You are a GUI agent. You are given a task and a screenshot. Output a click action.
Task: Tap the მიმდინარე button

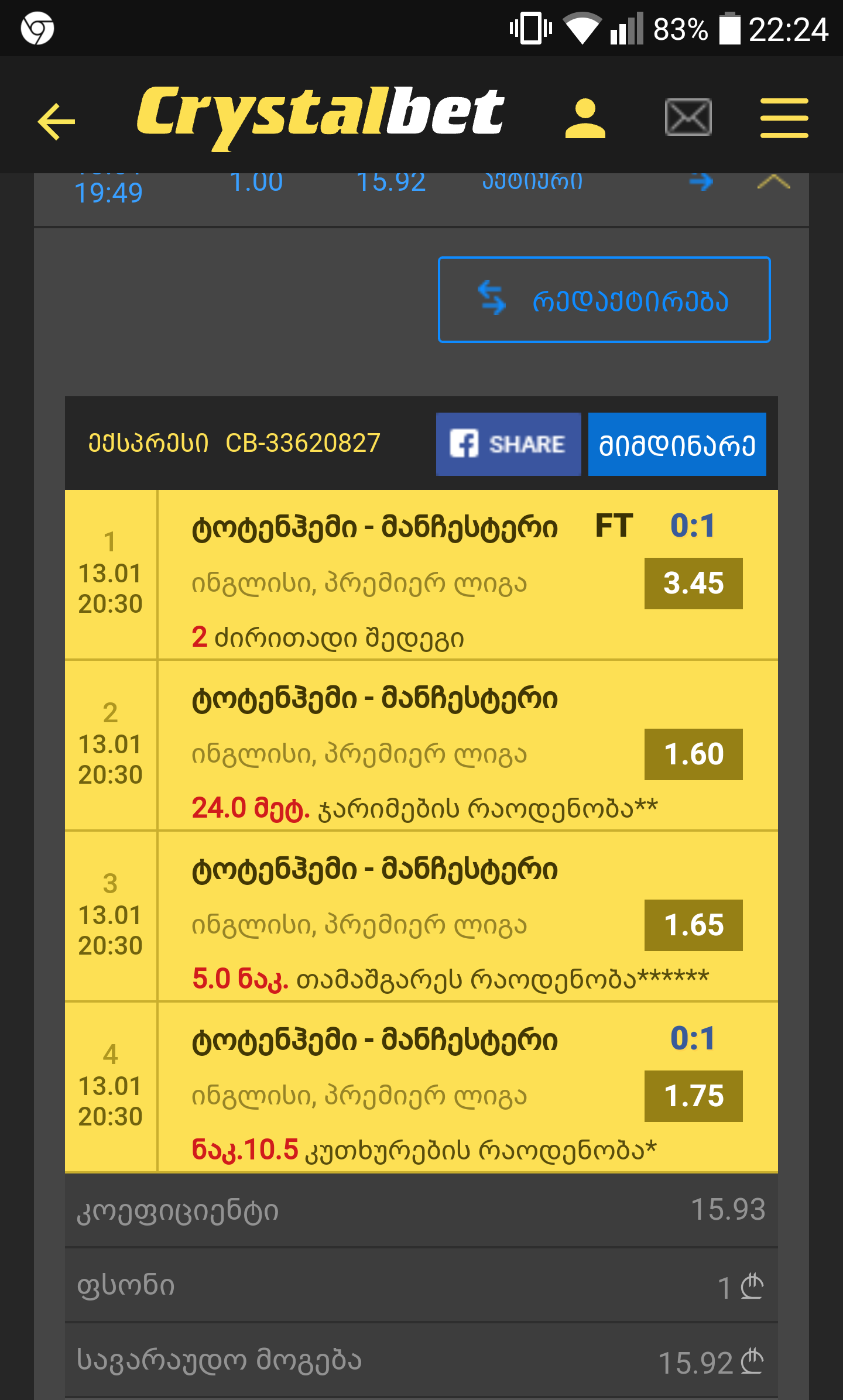click(x=677, y=444)
